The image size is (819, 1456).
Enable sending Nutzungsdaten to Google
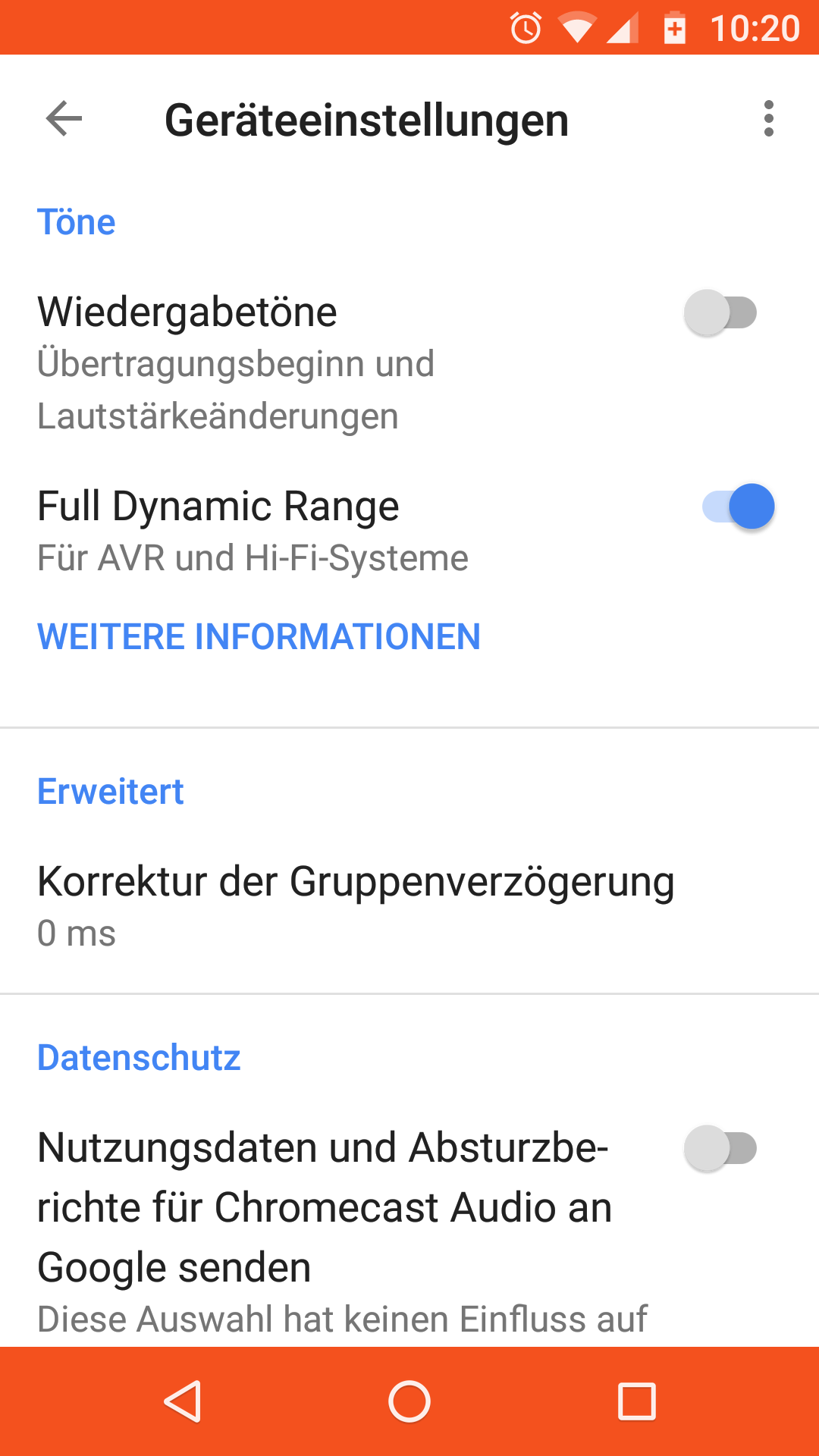pos(720,1148)
